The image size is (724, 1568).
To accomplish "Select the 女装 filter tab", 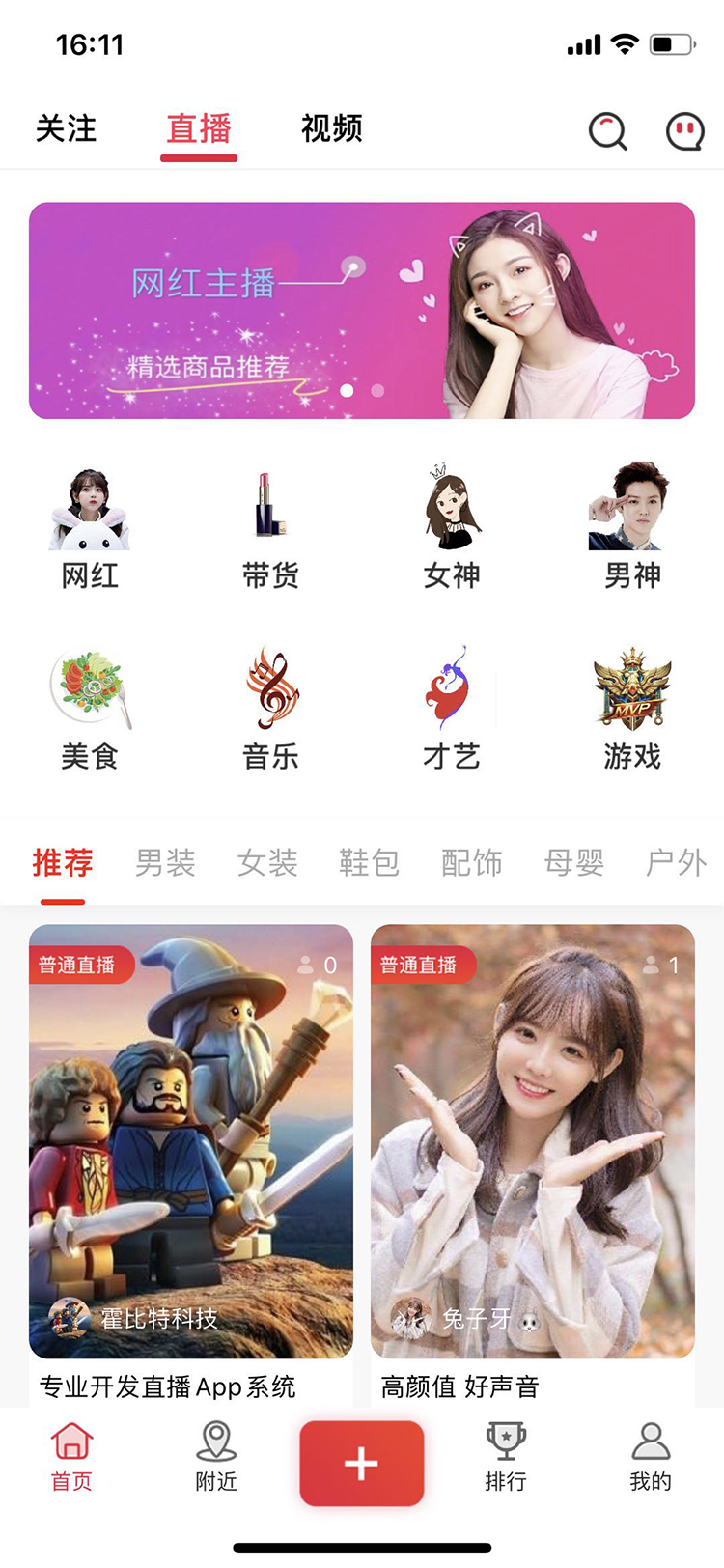I will (267, 862).
